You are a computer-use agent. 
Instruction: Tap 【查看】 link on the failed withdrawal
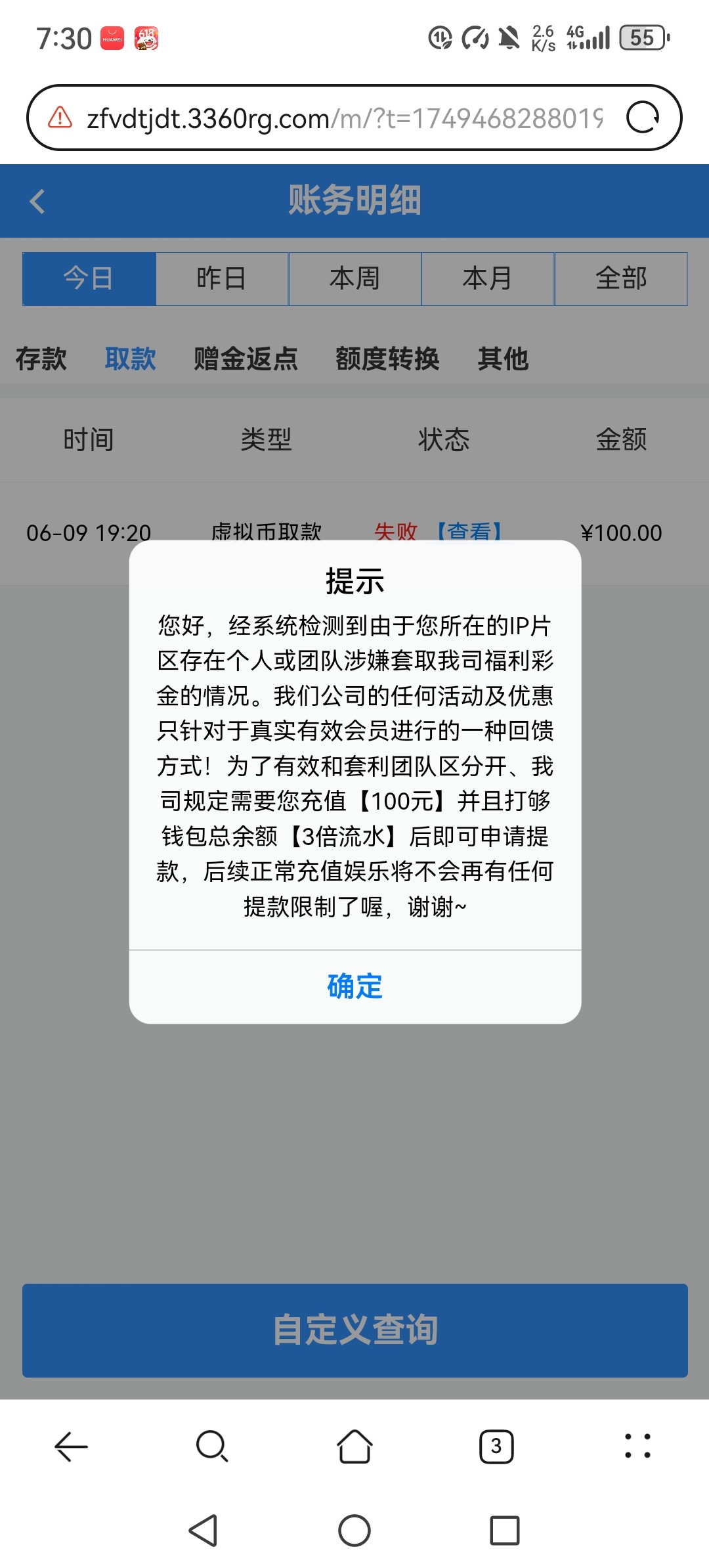(x=469, y=531)
